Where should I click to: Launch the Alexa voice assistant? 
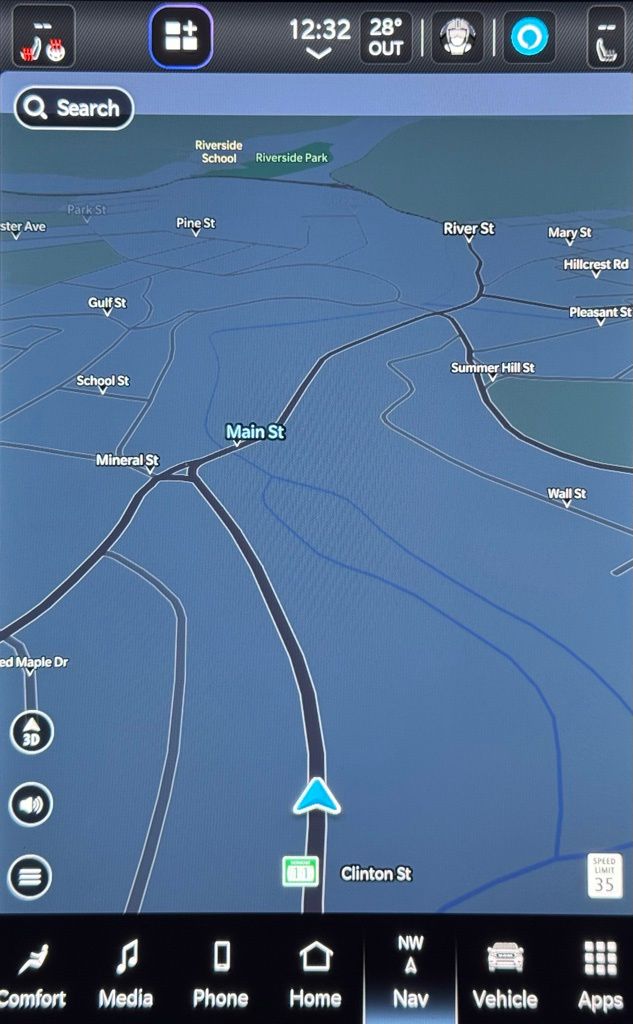coord(529,38)
